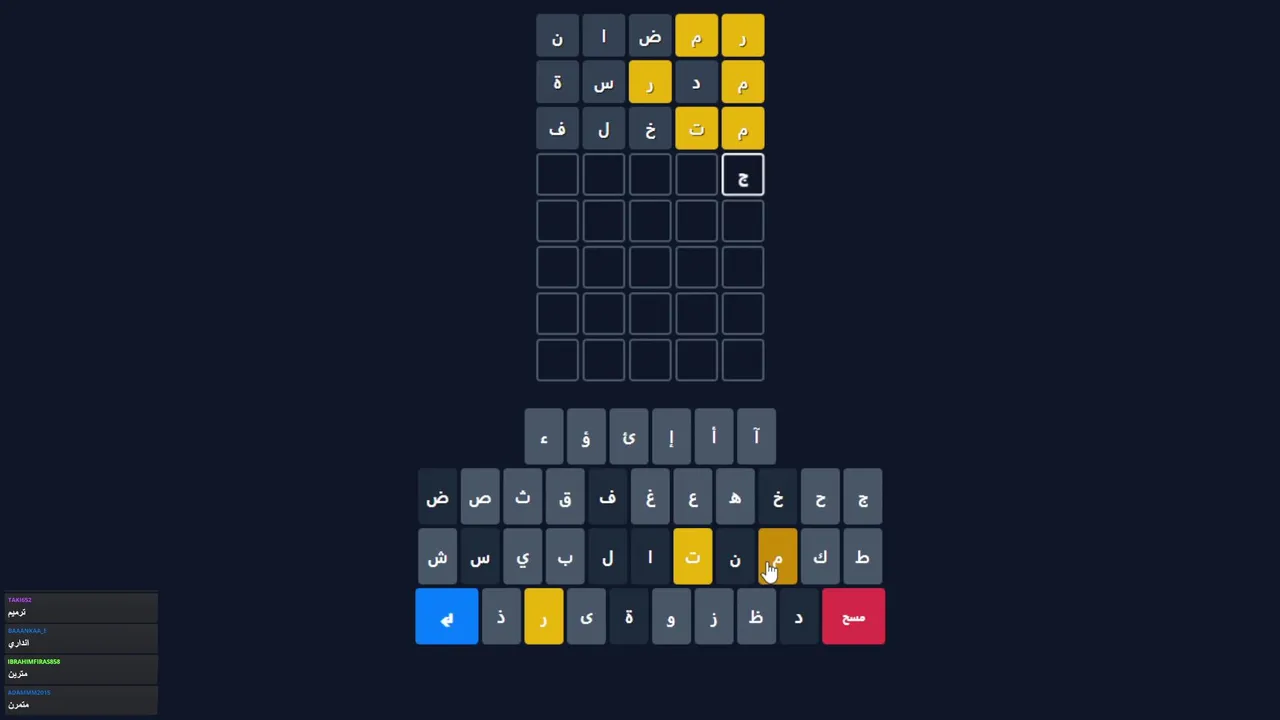This screenshot has width=1280, height=720.
Task: Enter the letter ذ
Action: [x=501, y=617]
